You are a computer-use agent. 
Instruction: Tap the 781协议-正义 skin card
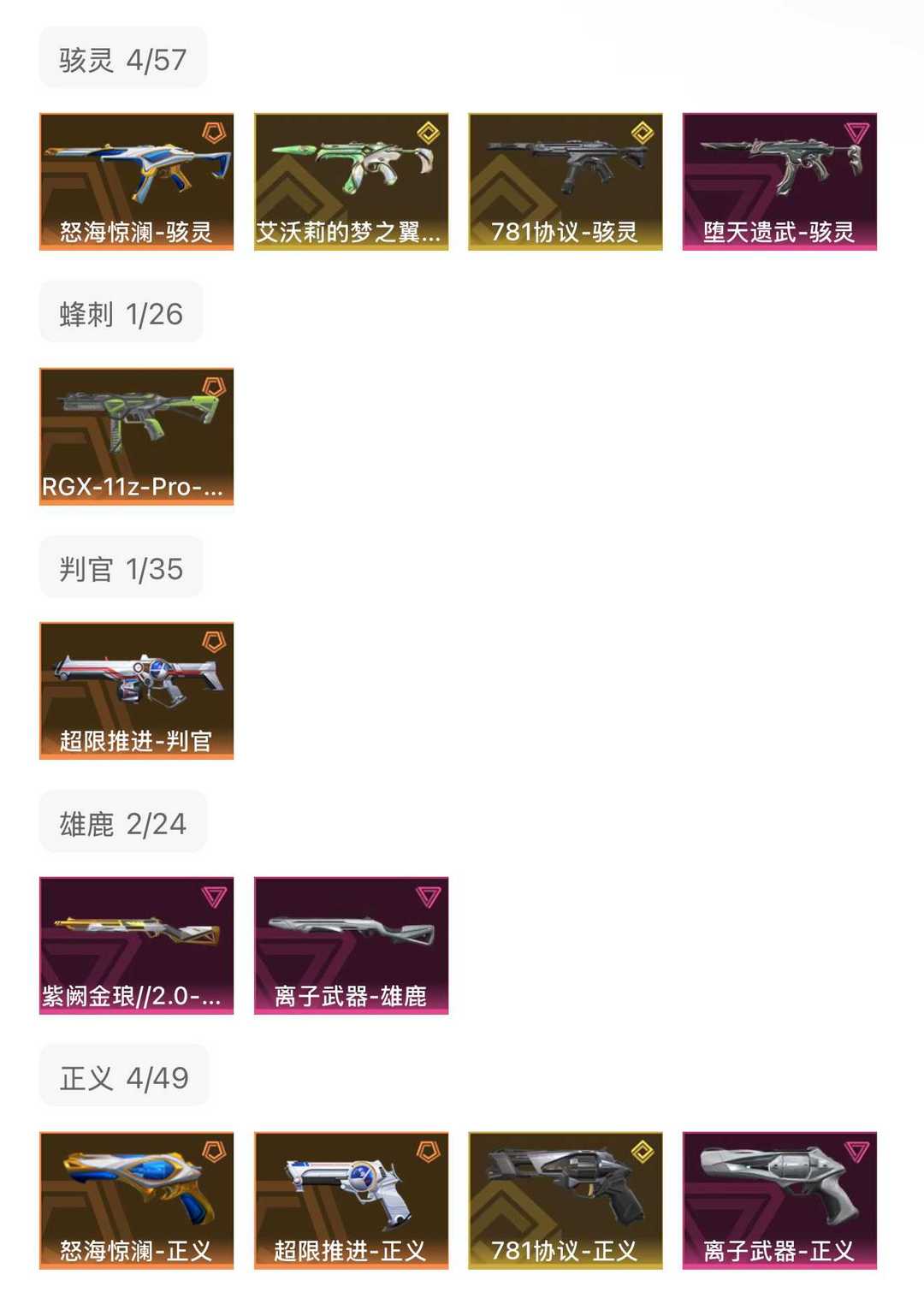pyautogui.click(x=566, y=1200)
